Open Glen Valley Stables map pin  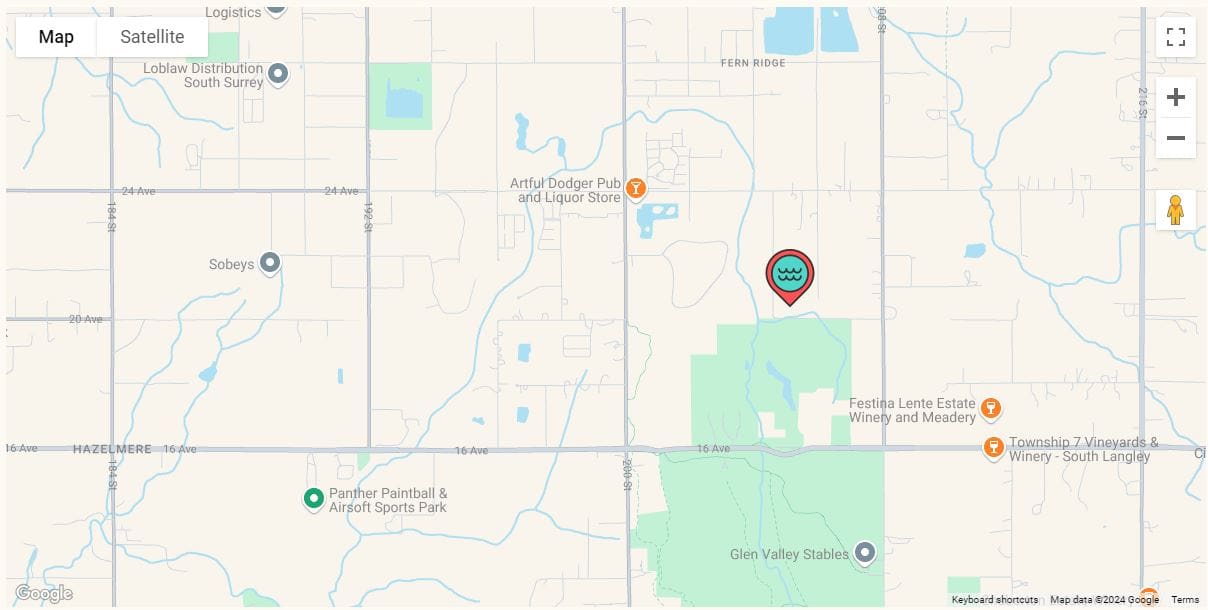click(865, 552)
